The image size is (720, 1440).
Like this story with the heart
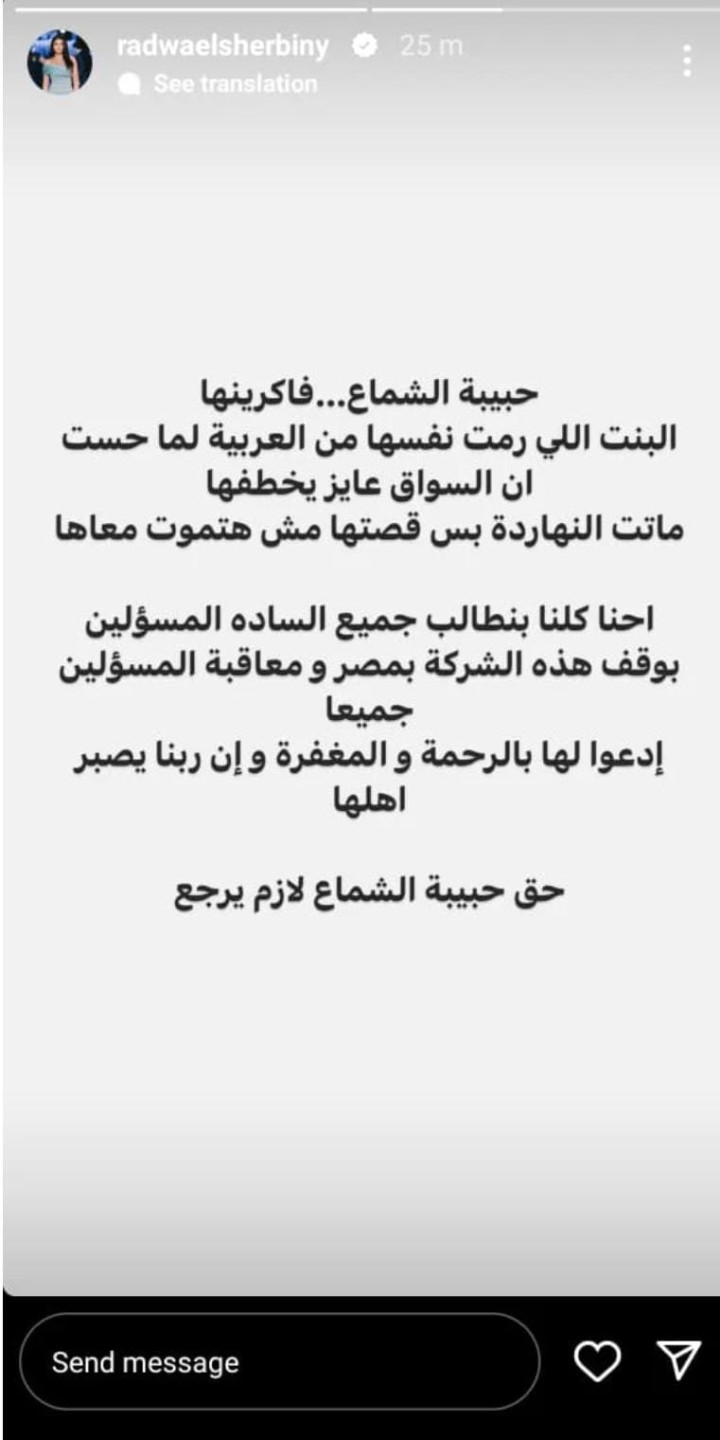(x=597, y=1362)
